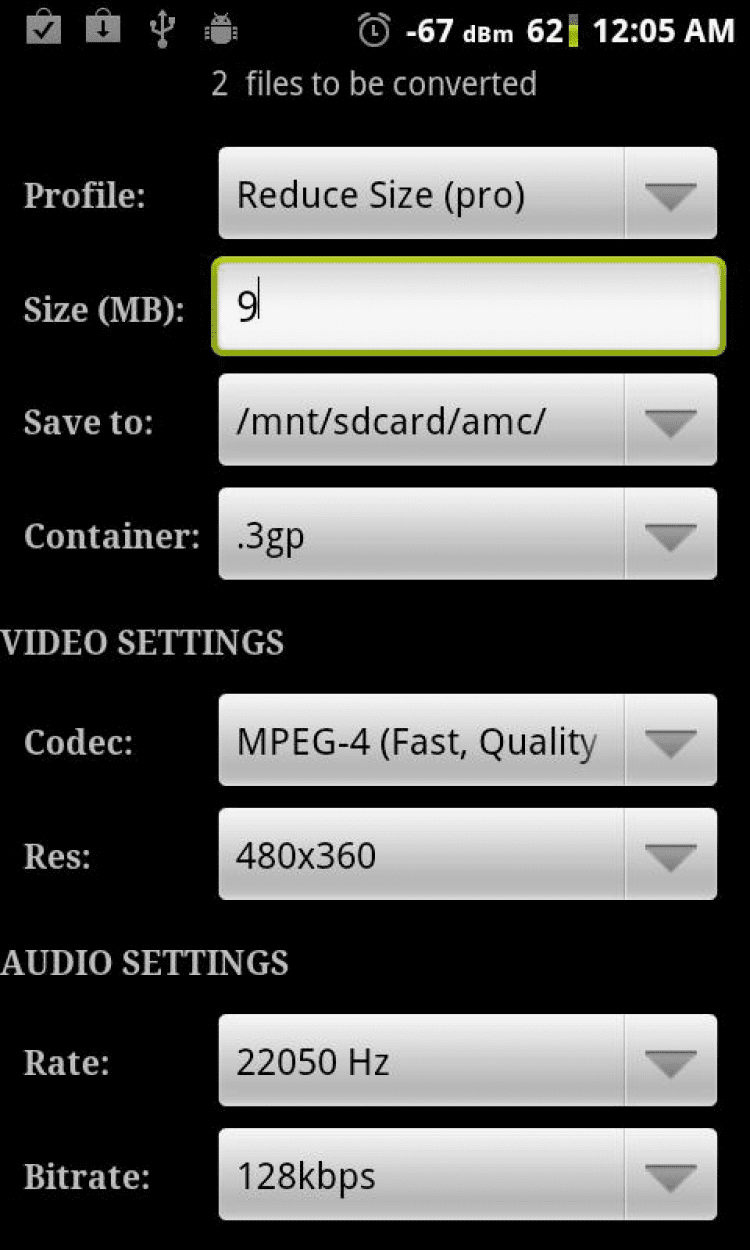Tap the Size (MB) input field
The height and width of the screenshot is (1250, 750).
coord(467,306)
